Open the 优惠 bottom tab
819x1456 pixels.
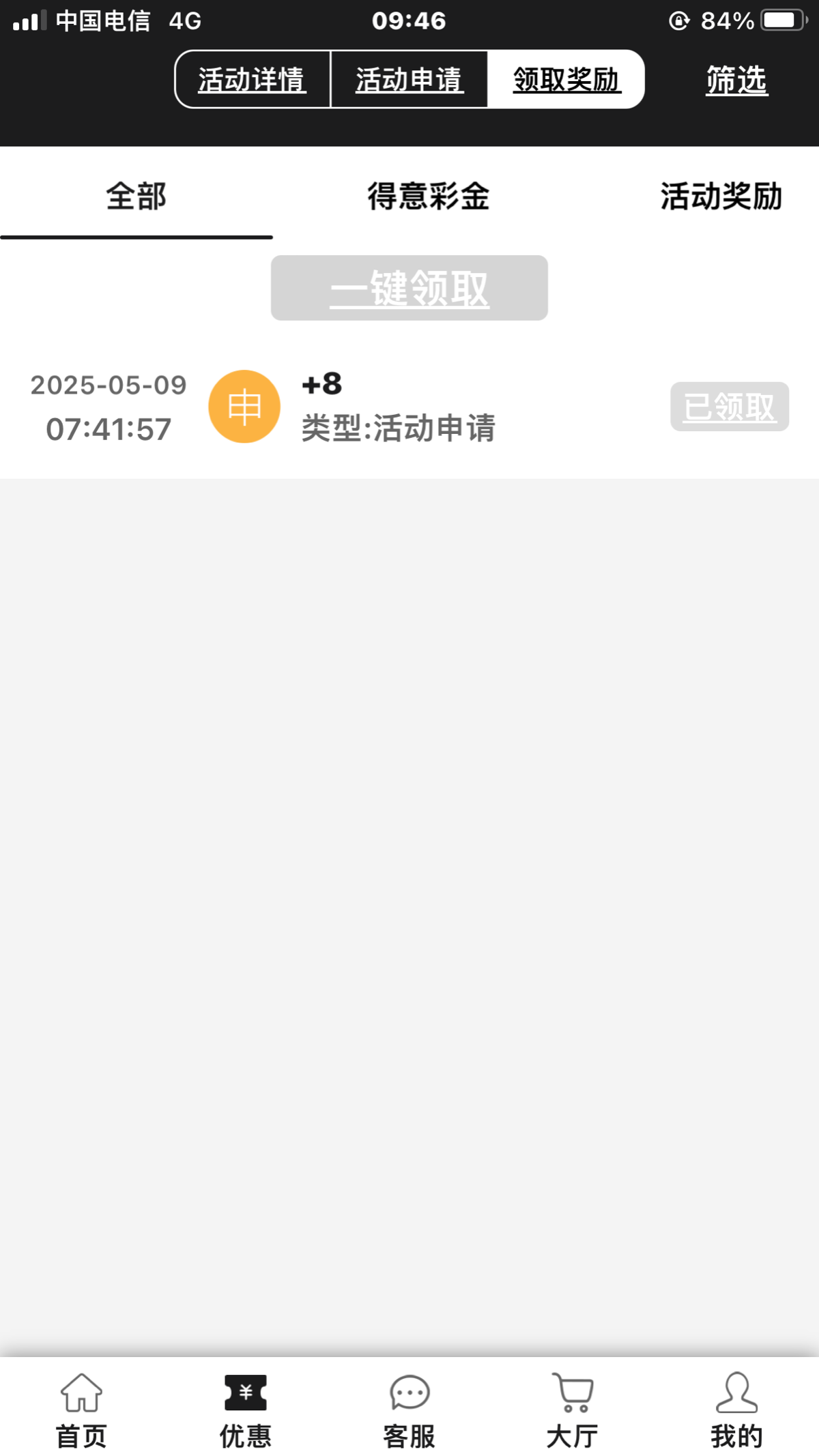tap(246, 1410)
